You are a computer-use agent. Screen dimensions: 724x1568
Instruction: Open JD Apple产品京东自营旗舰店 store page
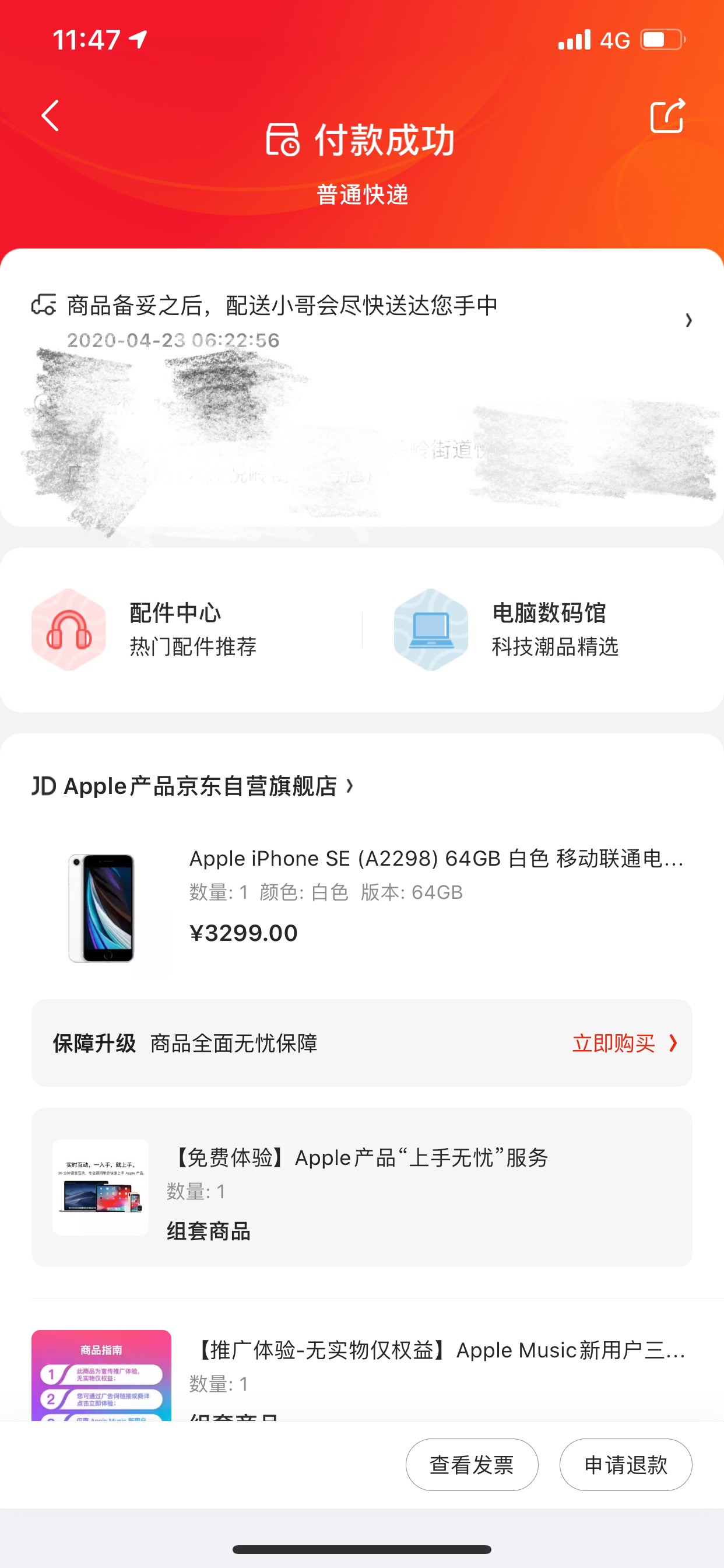click(x=192, y=786)
